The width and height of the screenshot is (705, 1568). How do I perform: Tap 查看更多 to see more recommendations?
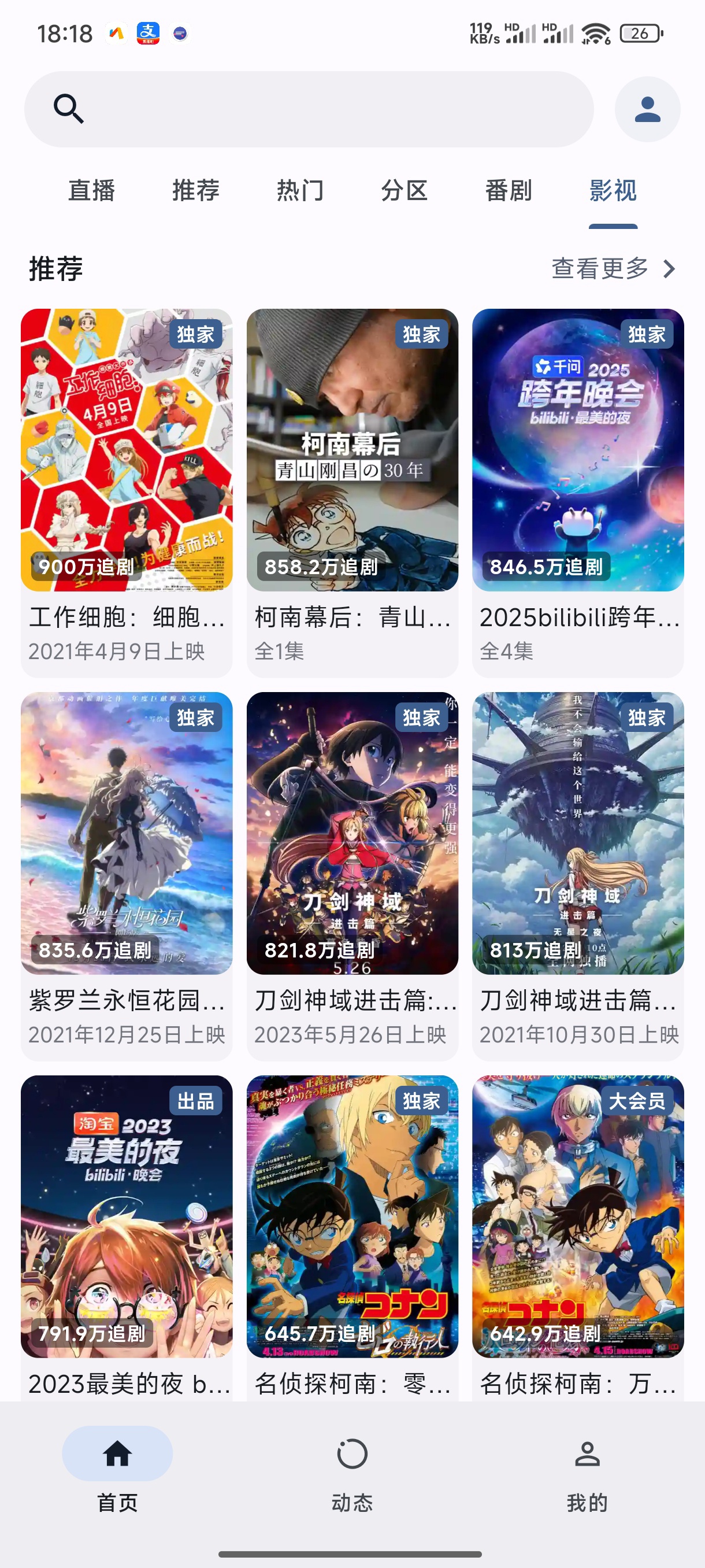click(x=614, y=268)
